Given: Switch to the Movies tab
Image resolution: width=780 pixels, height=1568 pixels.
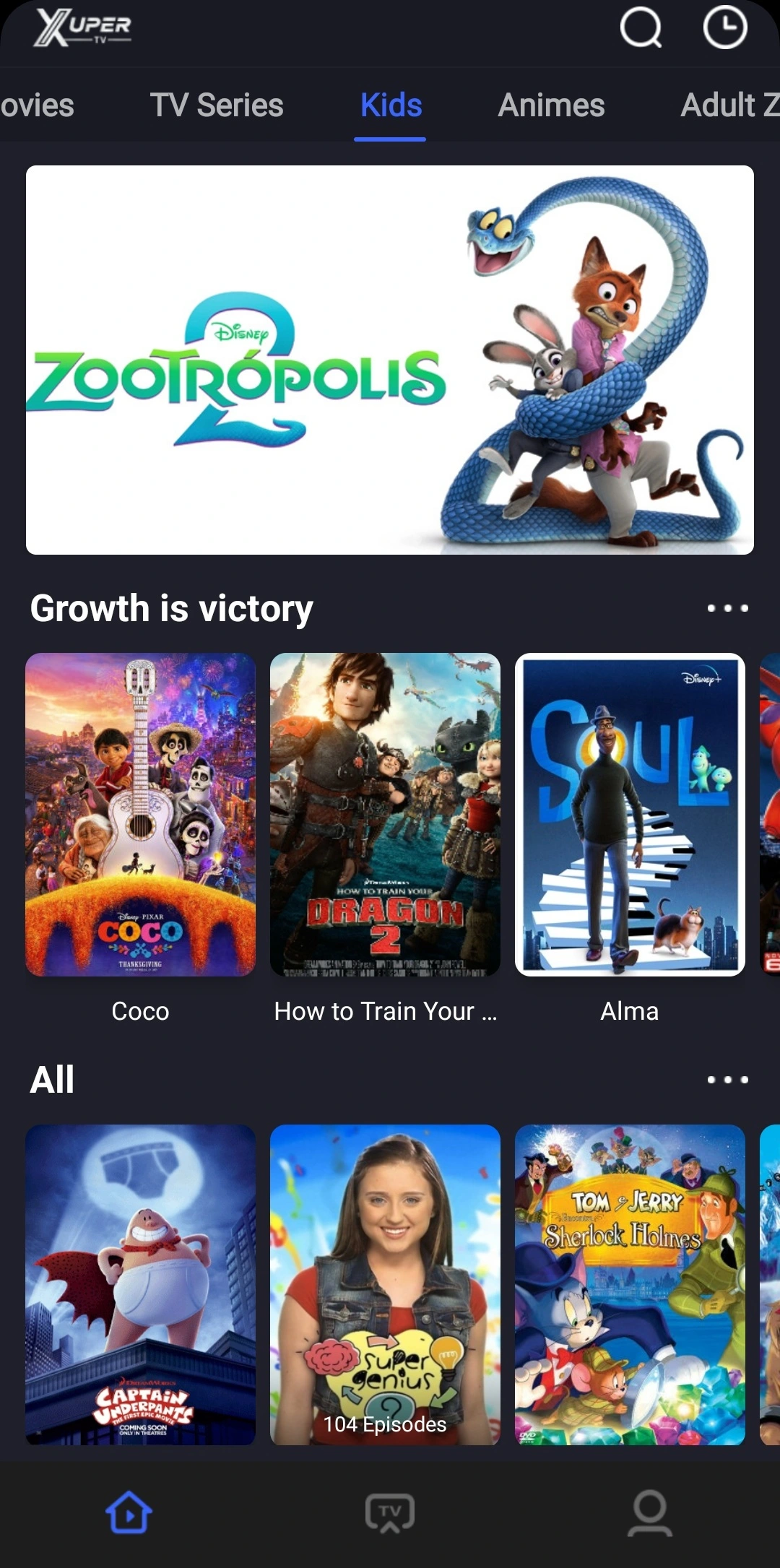Looking at the screenshot, I should [x=36, y=105].
